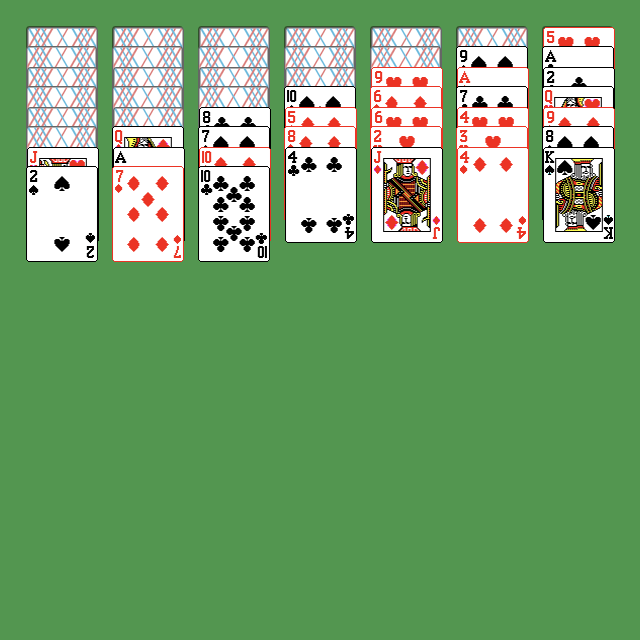Tap the 7 of diamonds card
This screenshot has width=640, height=640.
(148, 214)
